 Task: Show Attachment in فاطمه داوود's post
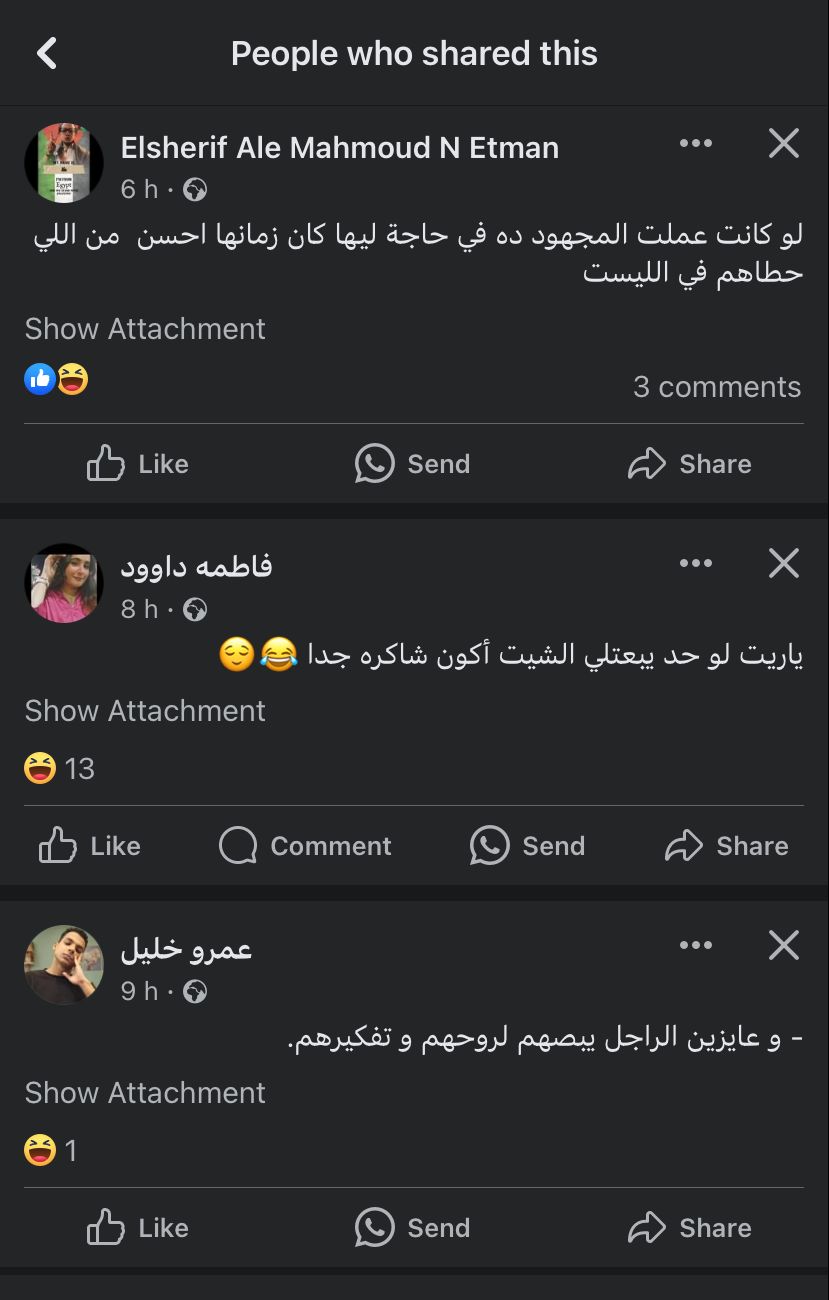(145, 711)
